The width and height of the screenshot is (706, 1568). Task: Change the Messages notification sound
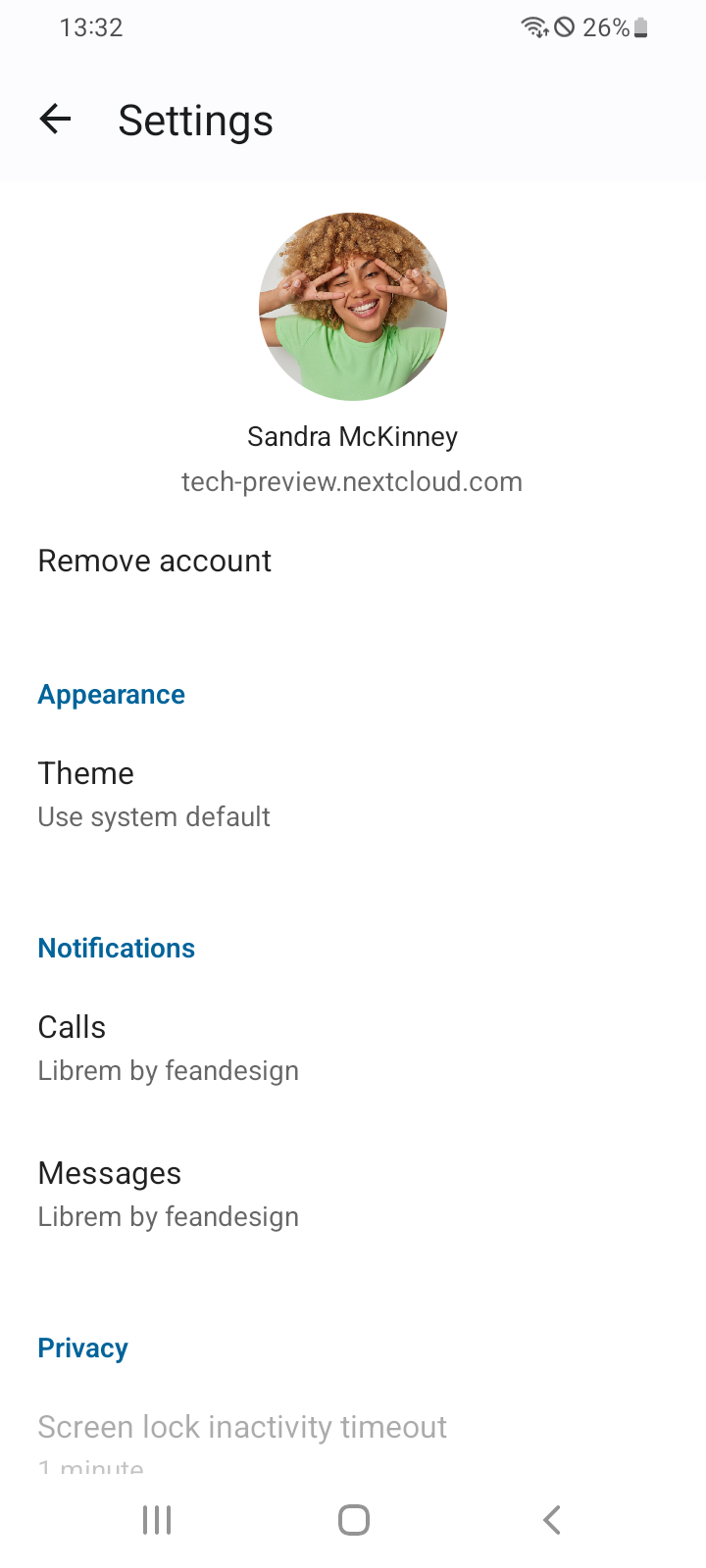[168, 1194]
